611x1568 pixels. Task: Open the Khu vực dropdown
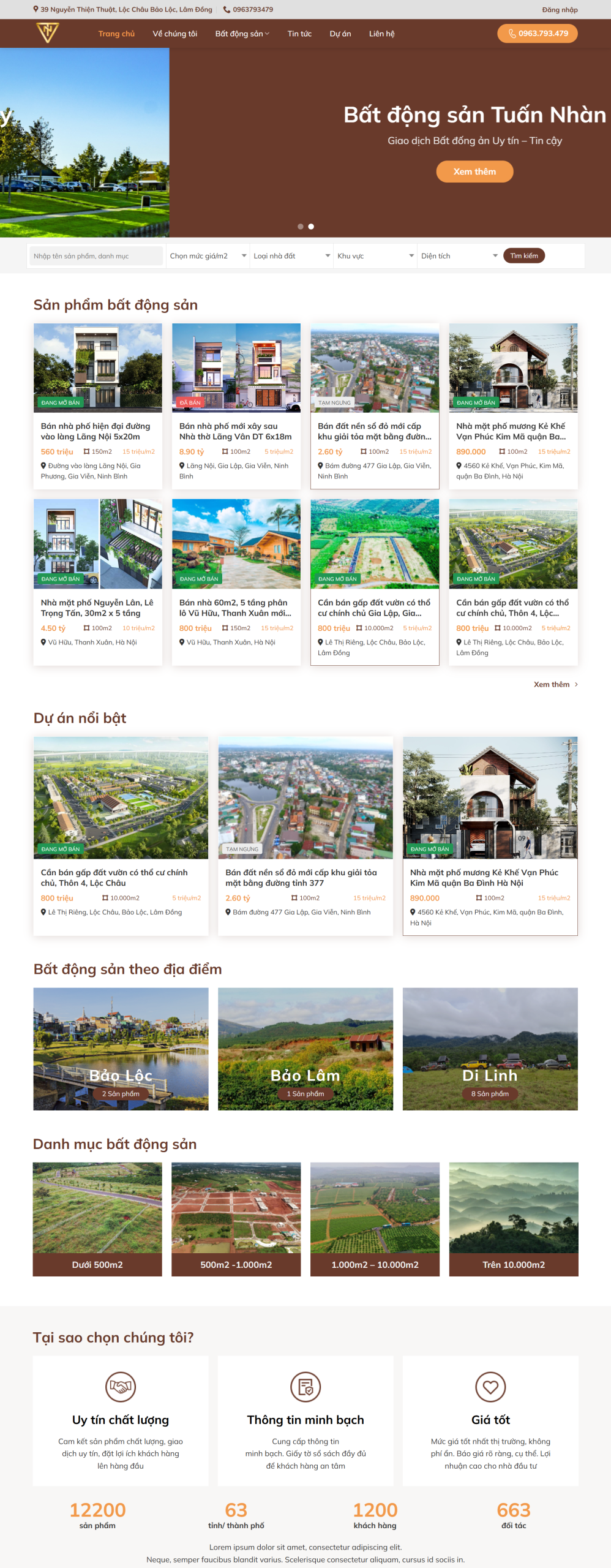(x=375, y=255)
